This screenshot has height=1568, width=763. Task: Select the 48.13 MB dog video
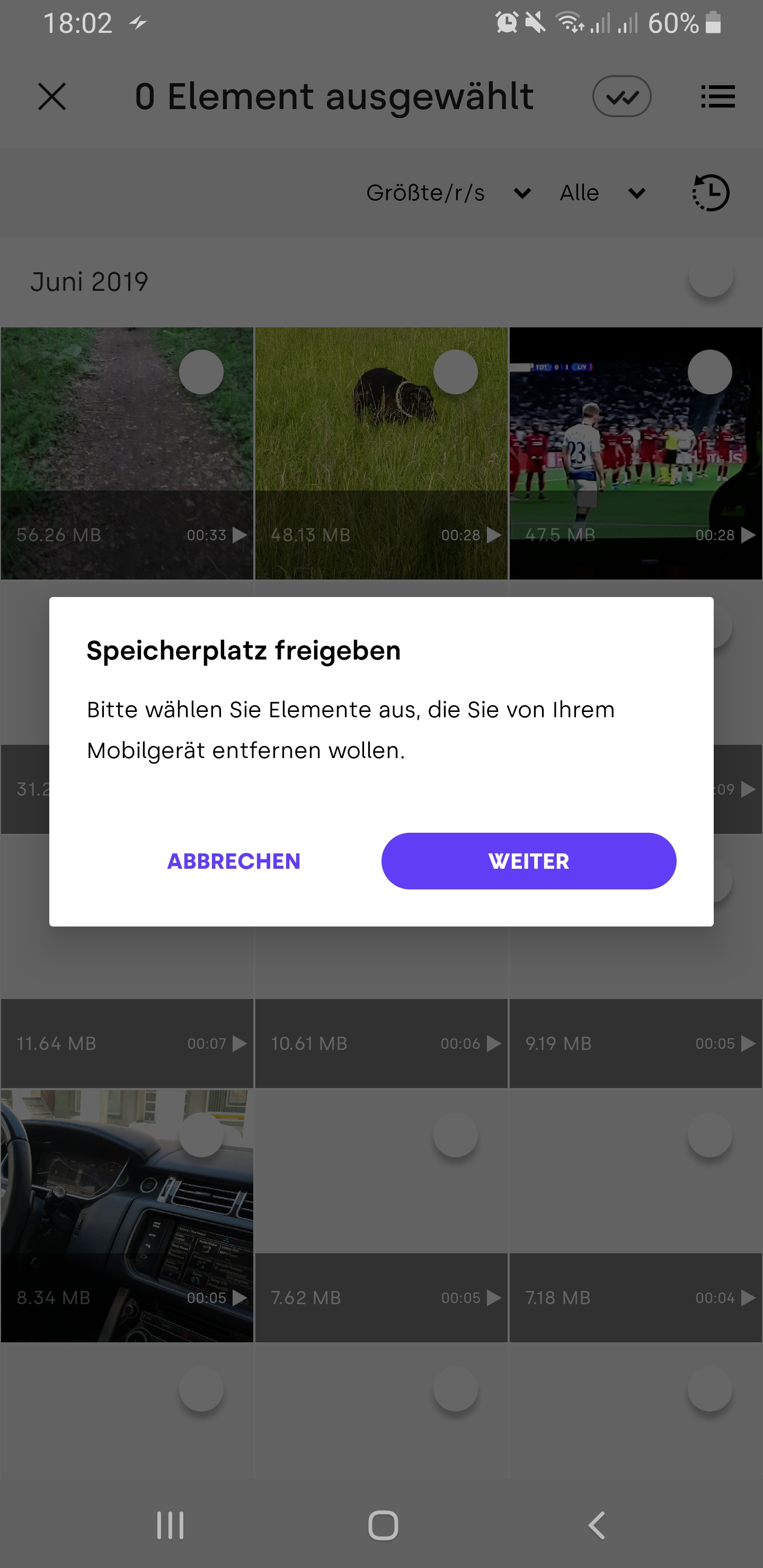456,372
